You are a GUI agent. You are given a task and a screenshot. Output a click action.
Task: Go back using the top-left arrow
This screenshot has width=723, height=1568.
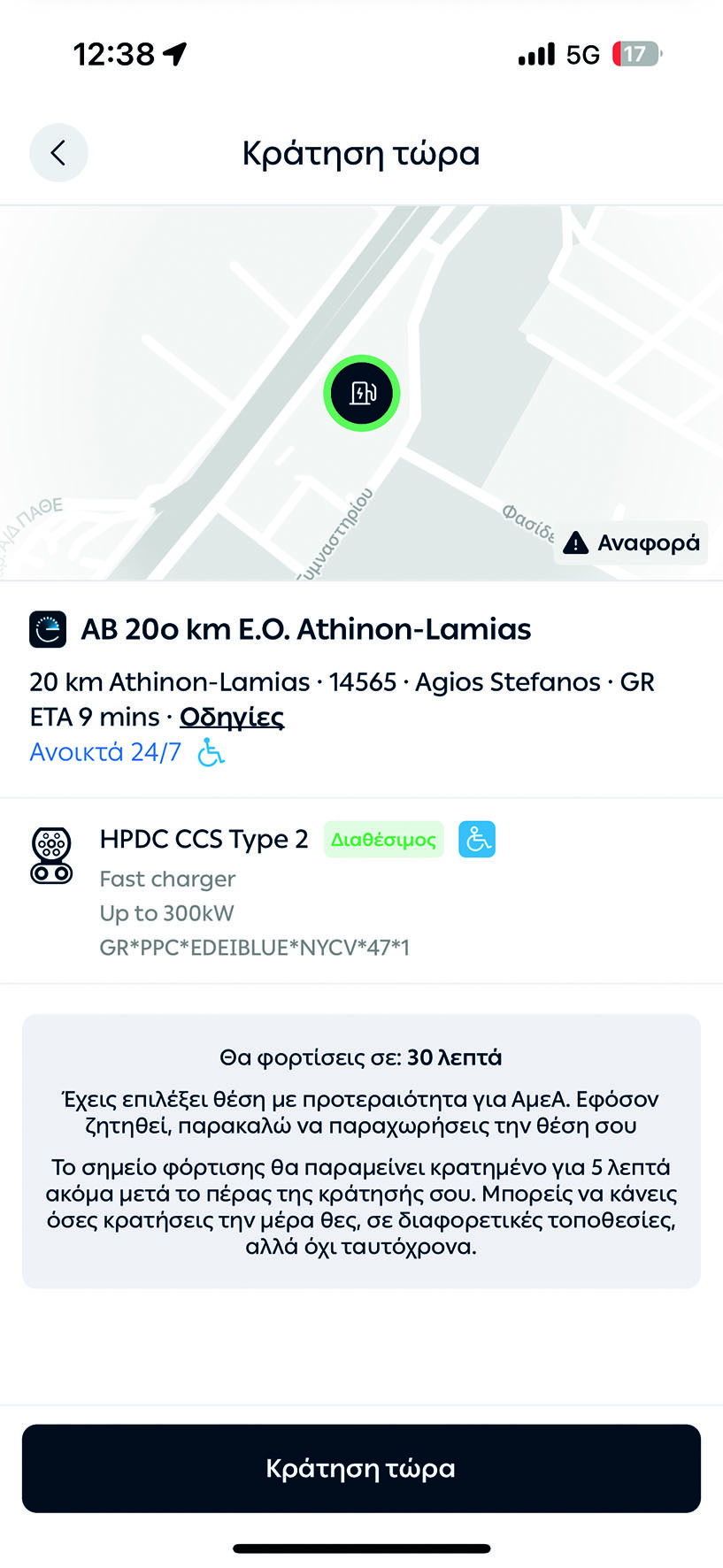58,153
